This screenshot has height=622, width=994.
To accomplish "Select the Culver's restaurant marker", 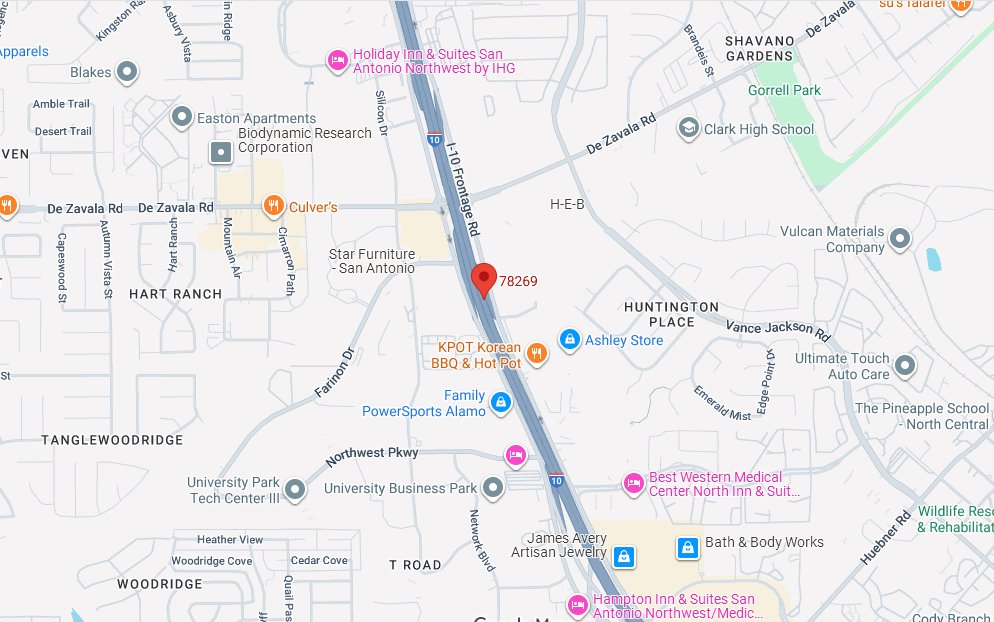I will [273, 206].
